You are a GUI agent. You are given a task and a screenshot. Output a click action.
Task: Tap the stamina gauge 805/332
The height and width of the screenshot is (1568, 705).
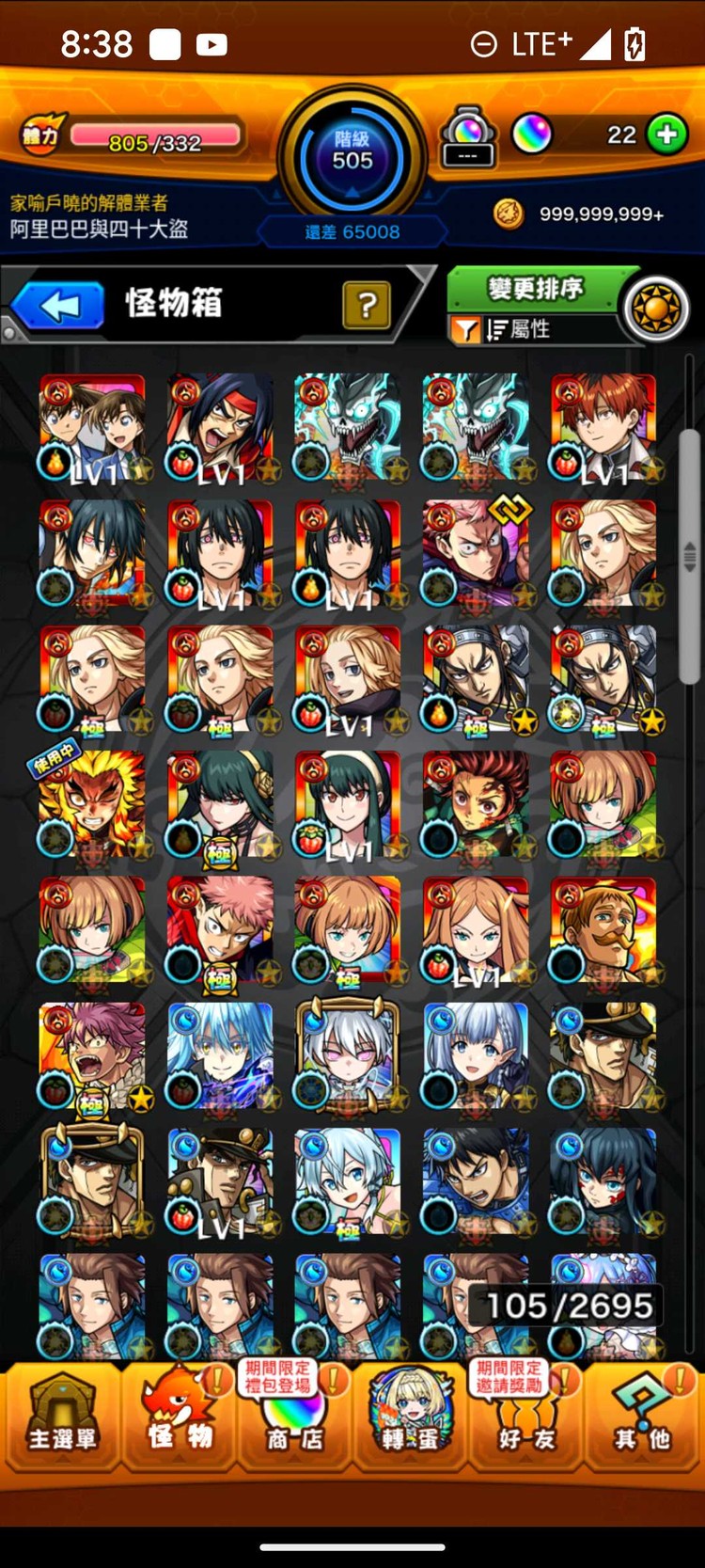[155, 138]
